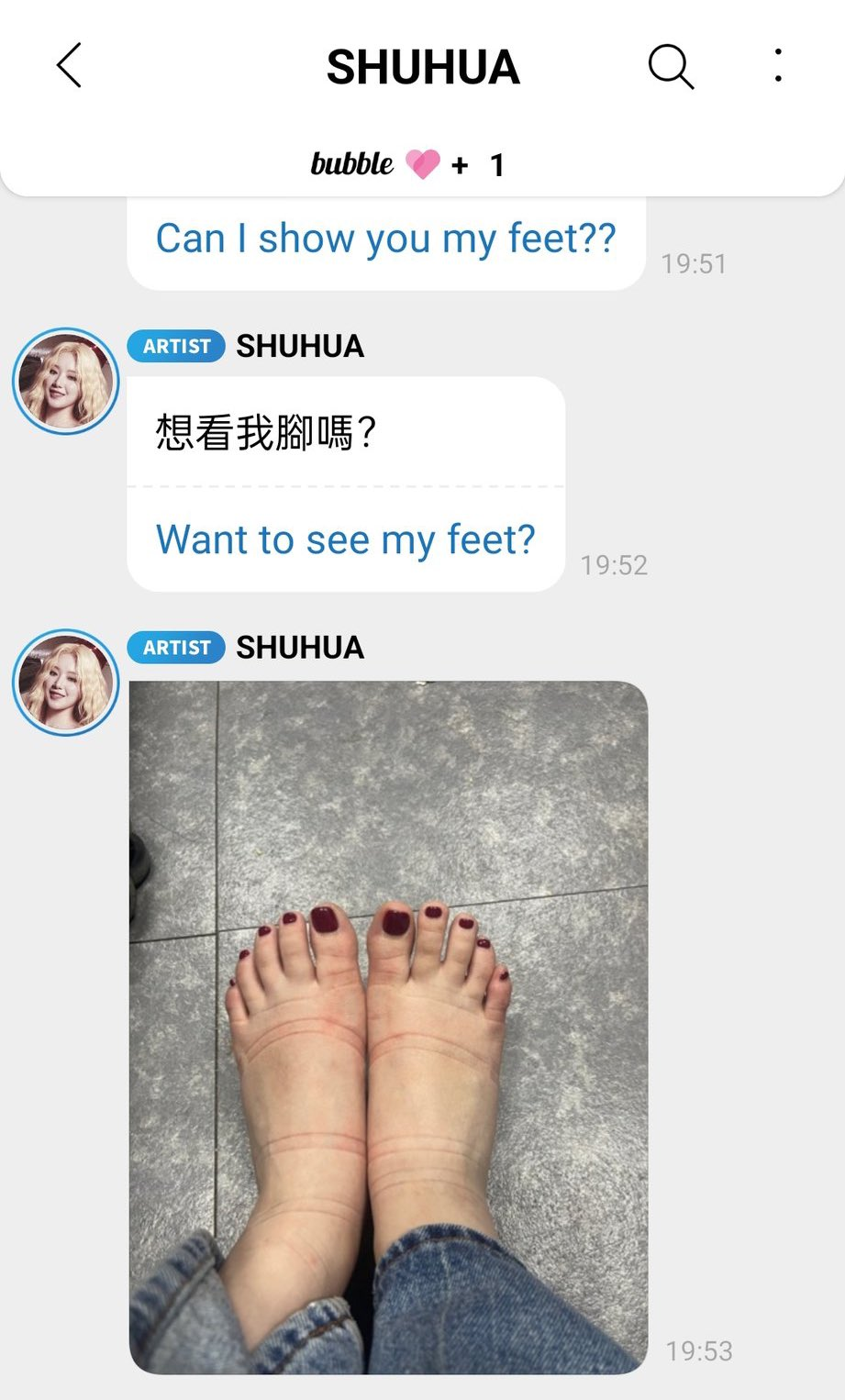Image resolution: width=845 pixels, height=1400 pixels.
Task: Open the three-dot overflow menu
Action: pyautogui.click(x=778, y=66)
